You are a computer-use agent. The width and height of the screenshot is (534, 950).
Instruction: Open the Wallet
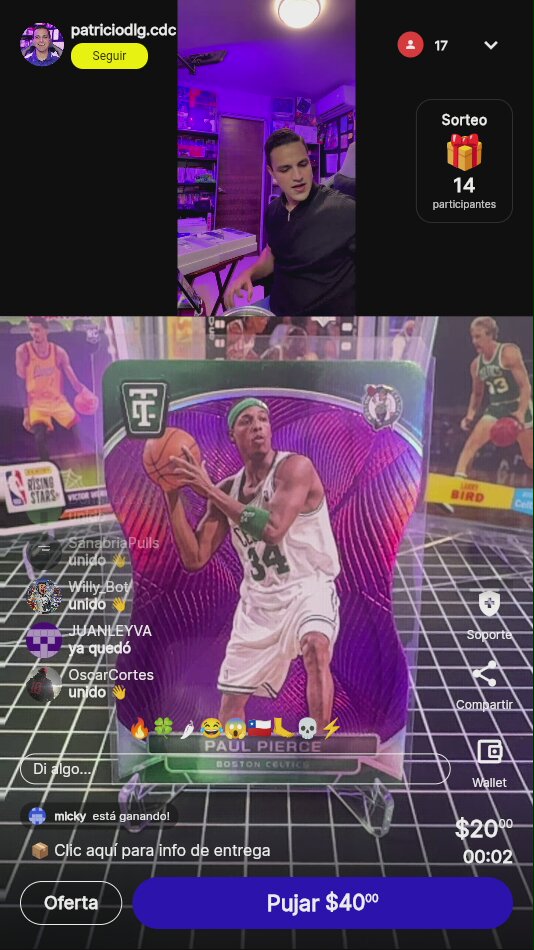(489, 763)
